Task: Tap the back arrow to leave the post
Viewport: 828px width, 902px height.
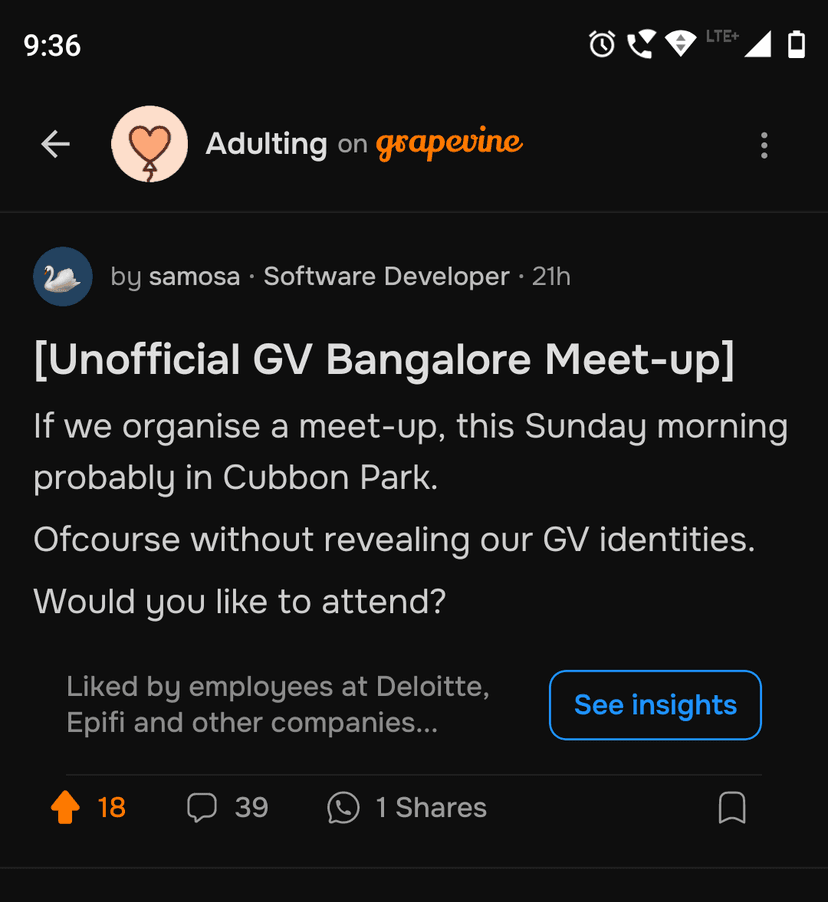Action: coord(55,144)
